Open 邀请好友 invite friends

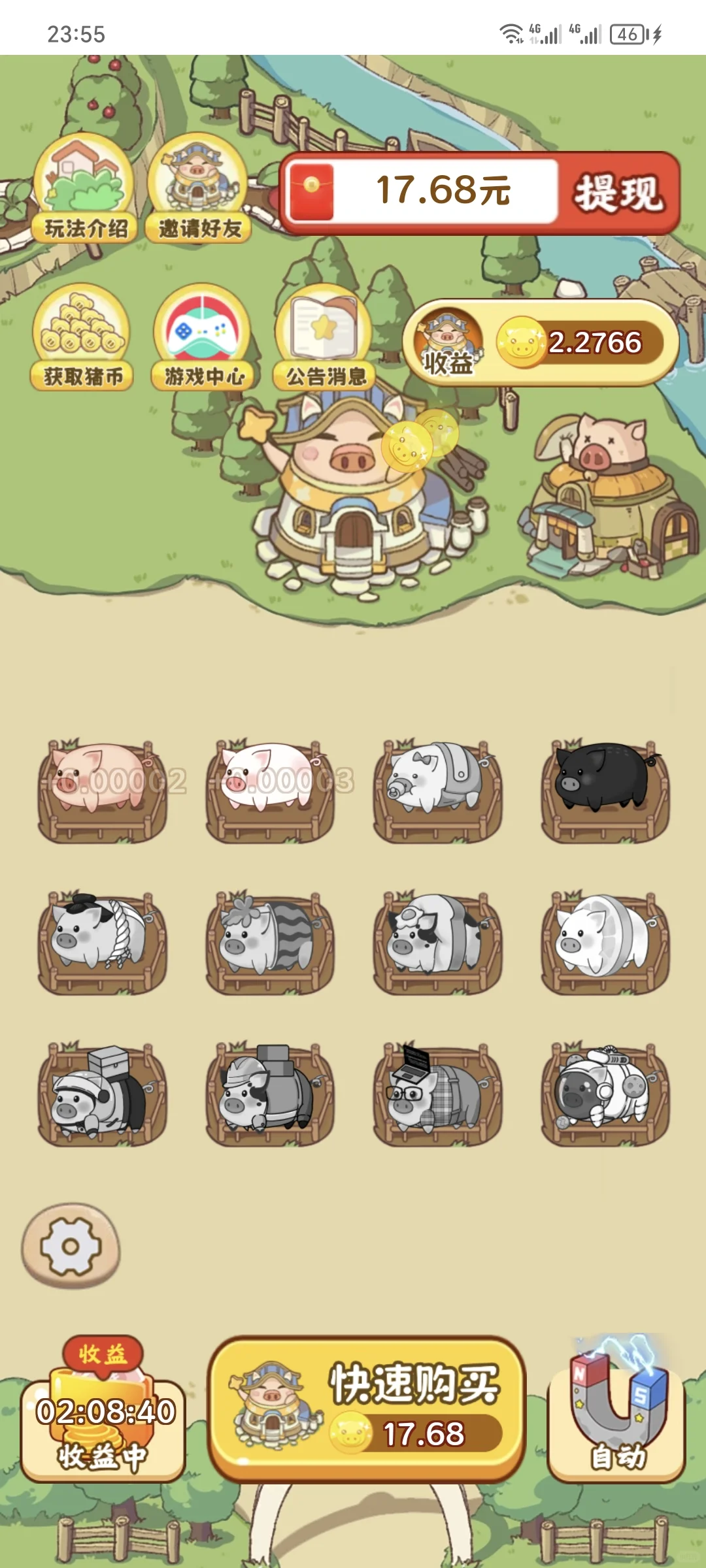(199, 189)
